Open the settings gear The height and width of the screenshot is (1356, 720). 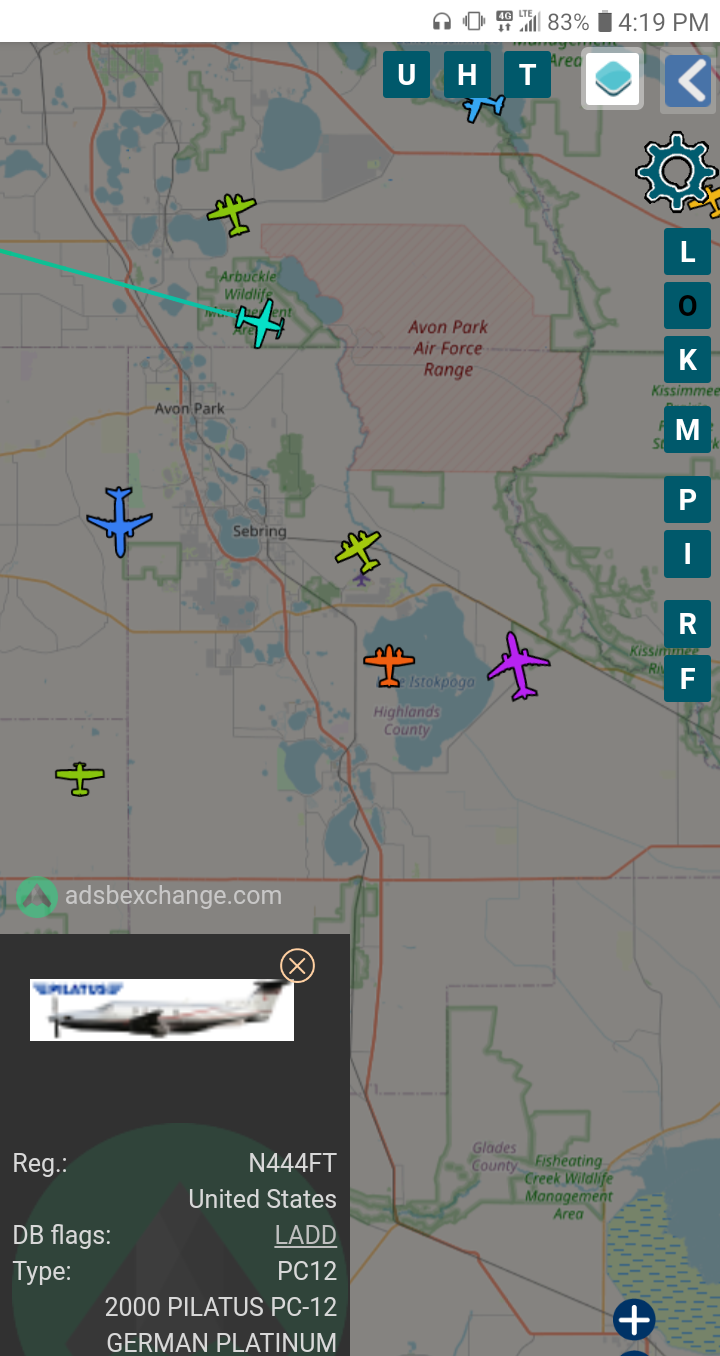pos(676,172)
